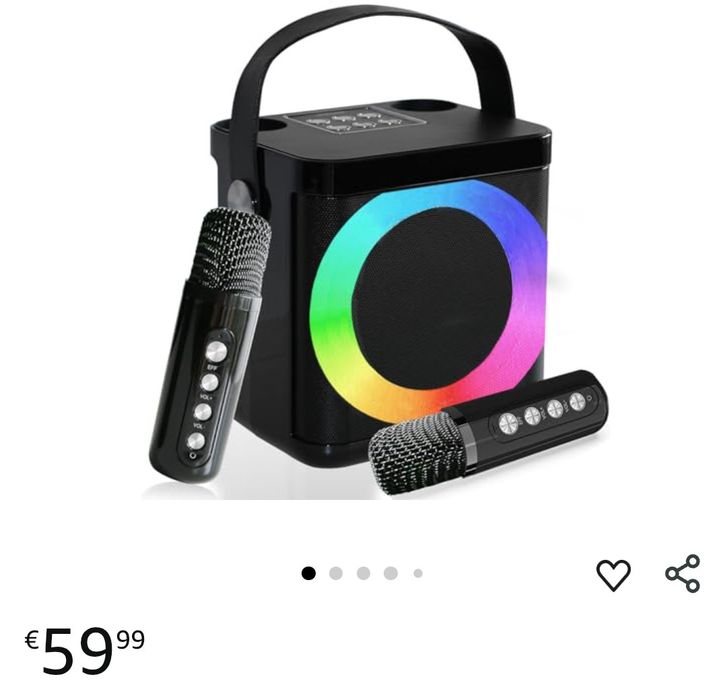Image resolution: width=727 pixels, height=699 pixels.
Task: Share this product listing
Action: (683, 573)
